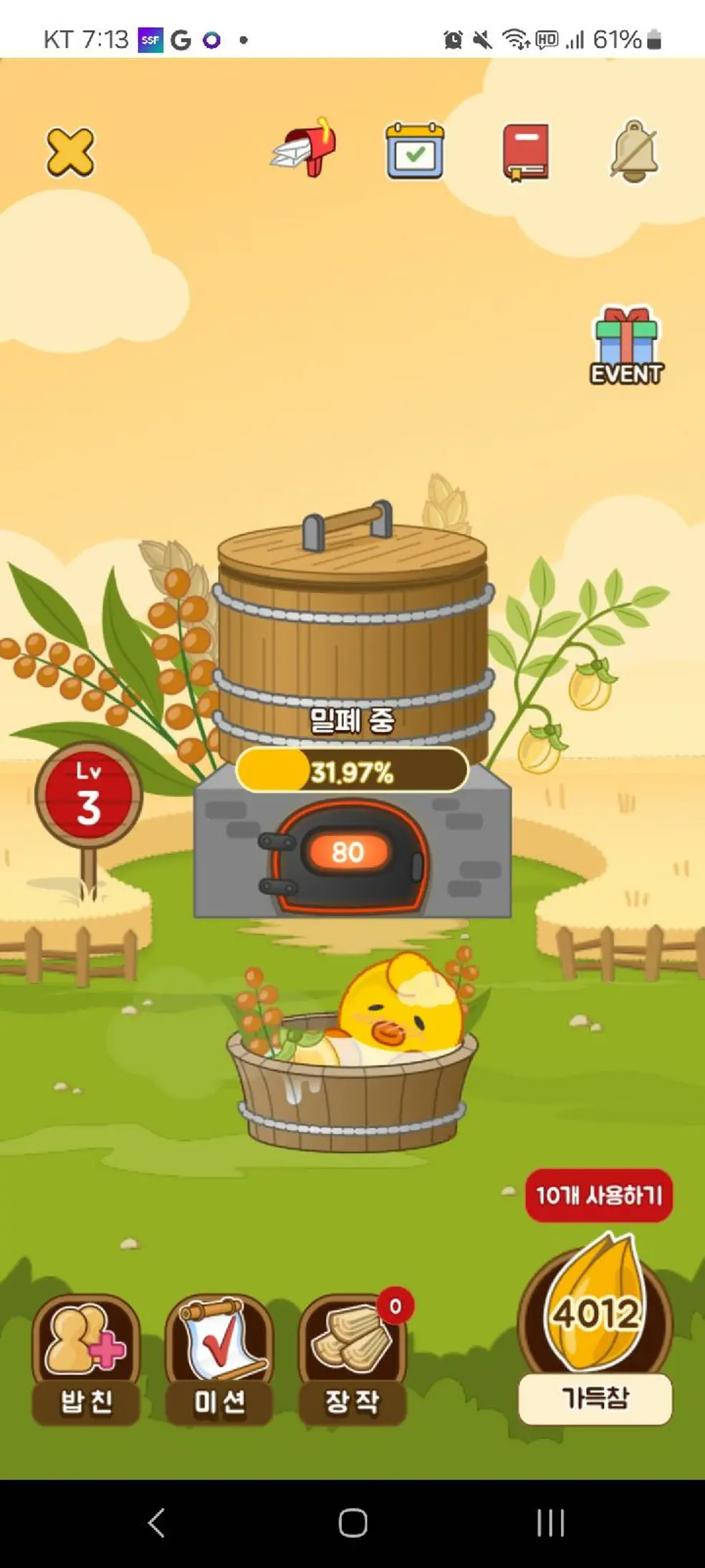
Task: Open the EVENT gift box
Action: 626,347
